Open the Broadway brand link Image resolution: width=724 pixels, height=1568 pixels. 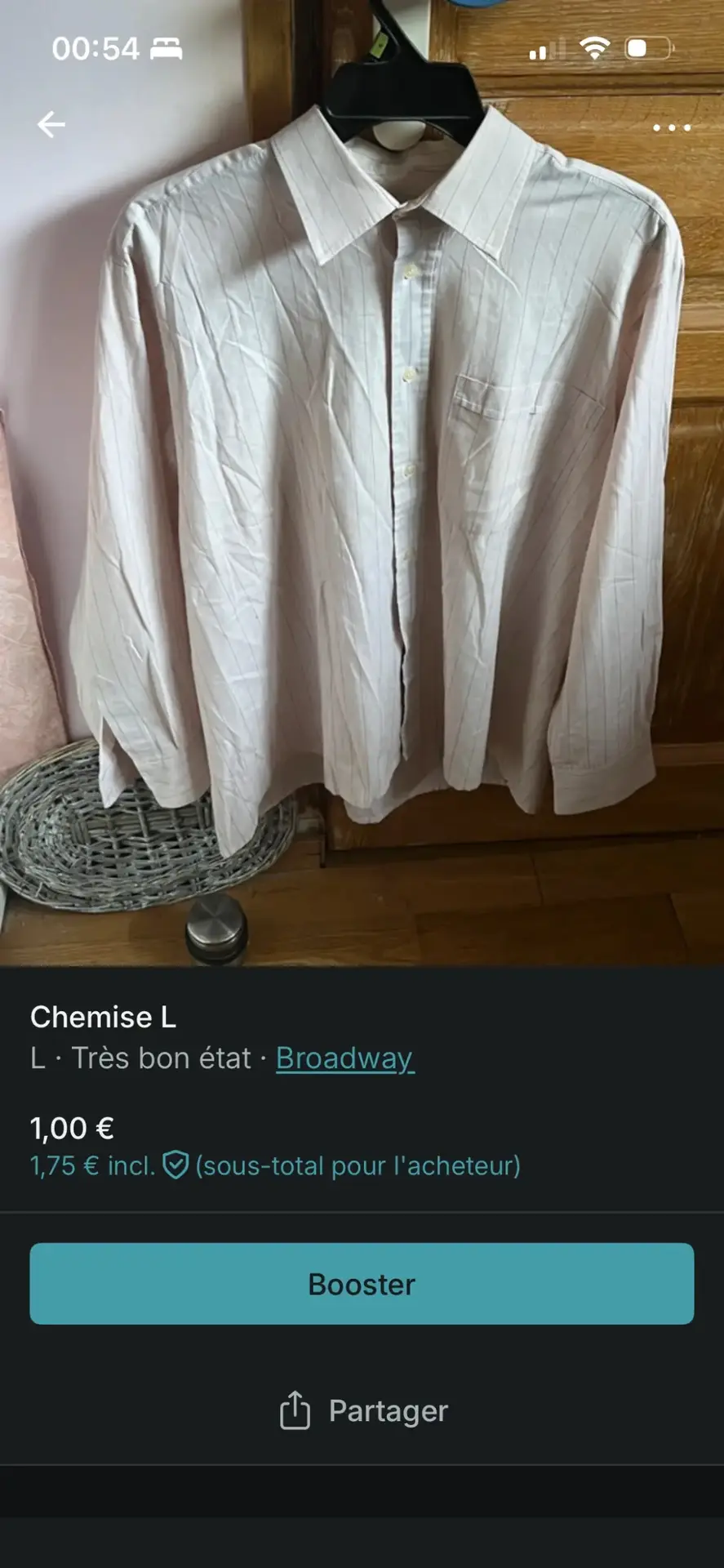(x=344, y=1058)
